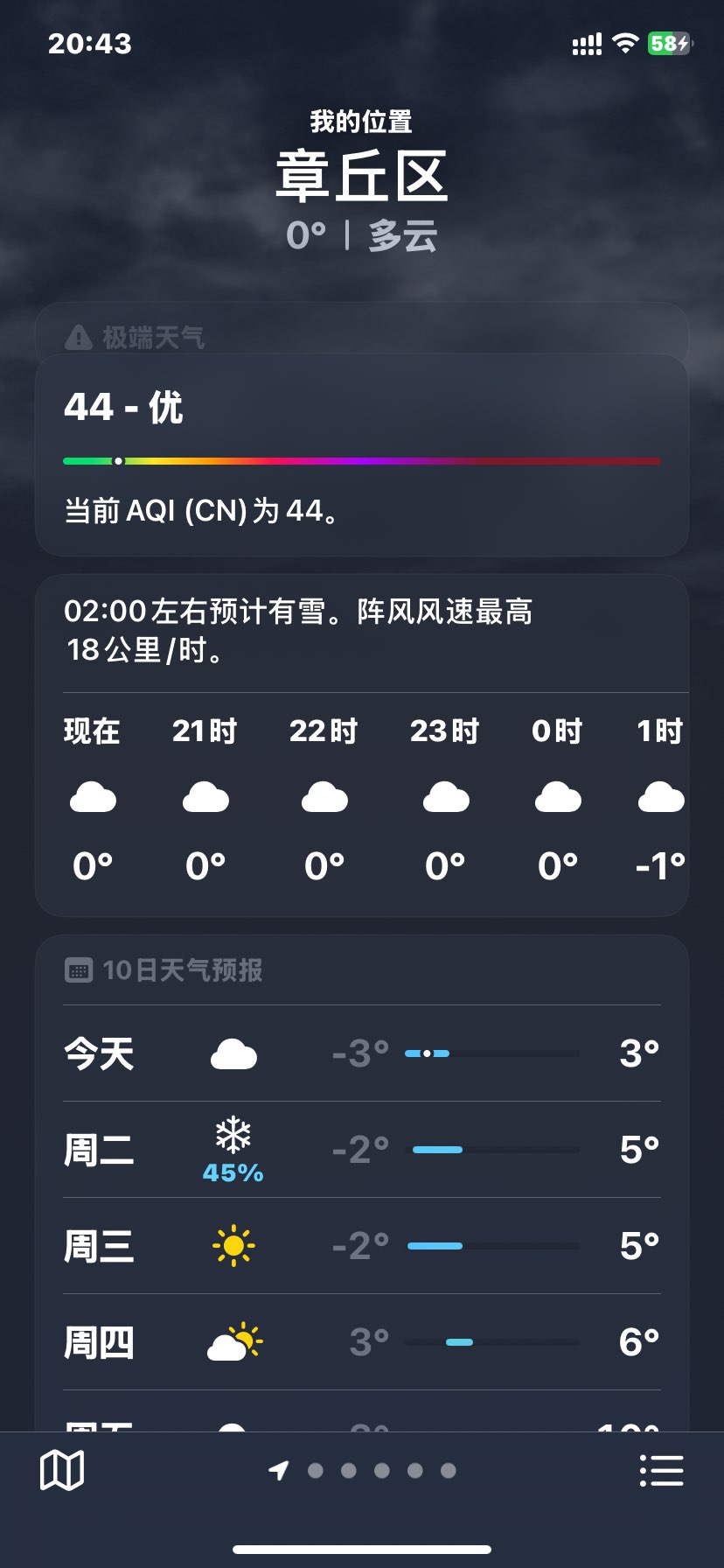This screenshot has height=1568, width=724.
Task: Open the 周二 snow forecast row
Action: click(361, 1150)
